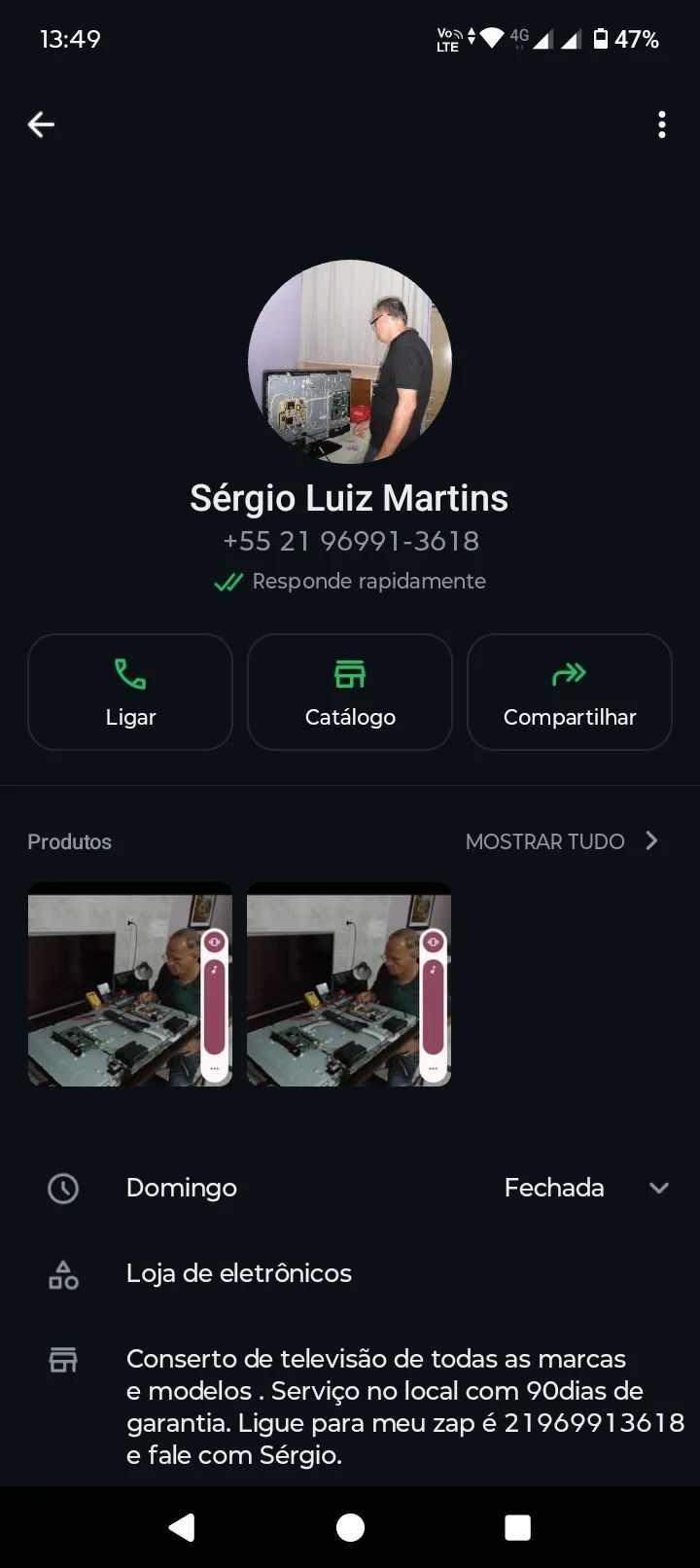This screenshot has width=700, height=1568.
Task: Call the business with Ligar
Action: pyautogui.click(x=130, y=693)
